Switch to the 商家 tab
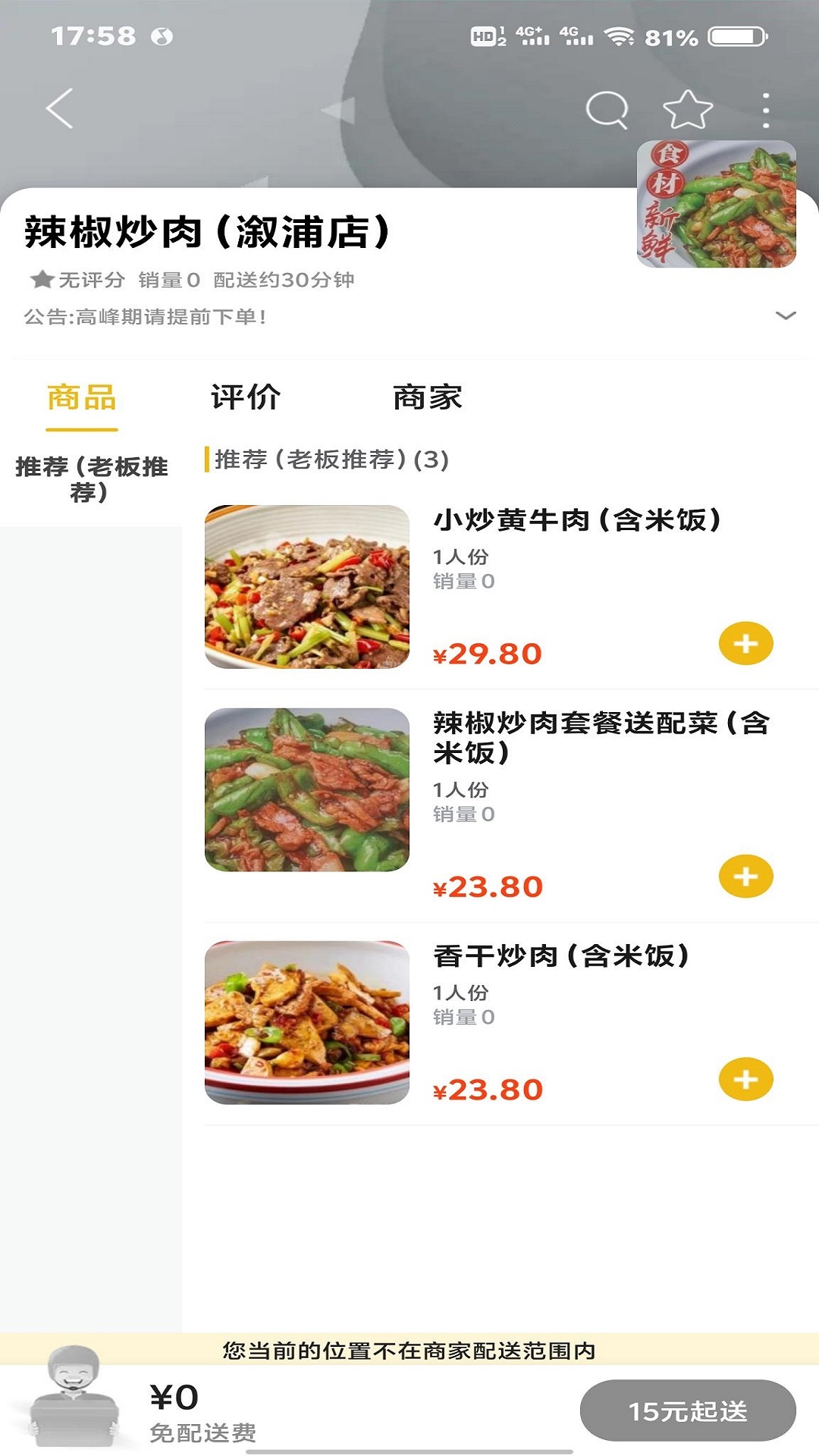 tap(427, 397)
